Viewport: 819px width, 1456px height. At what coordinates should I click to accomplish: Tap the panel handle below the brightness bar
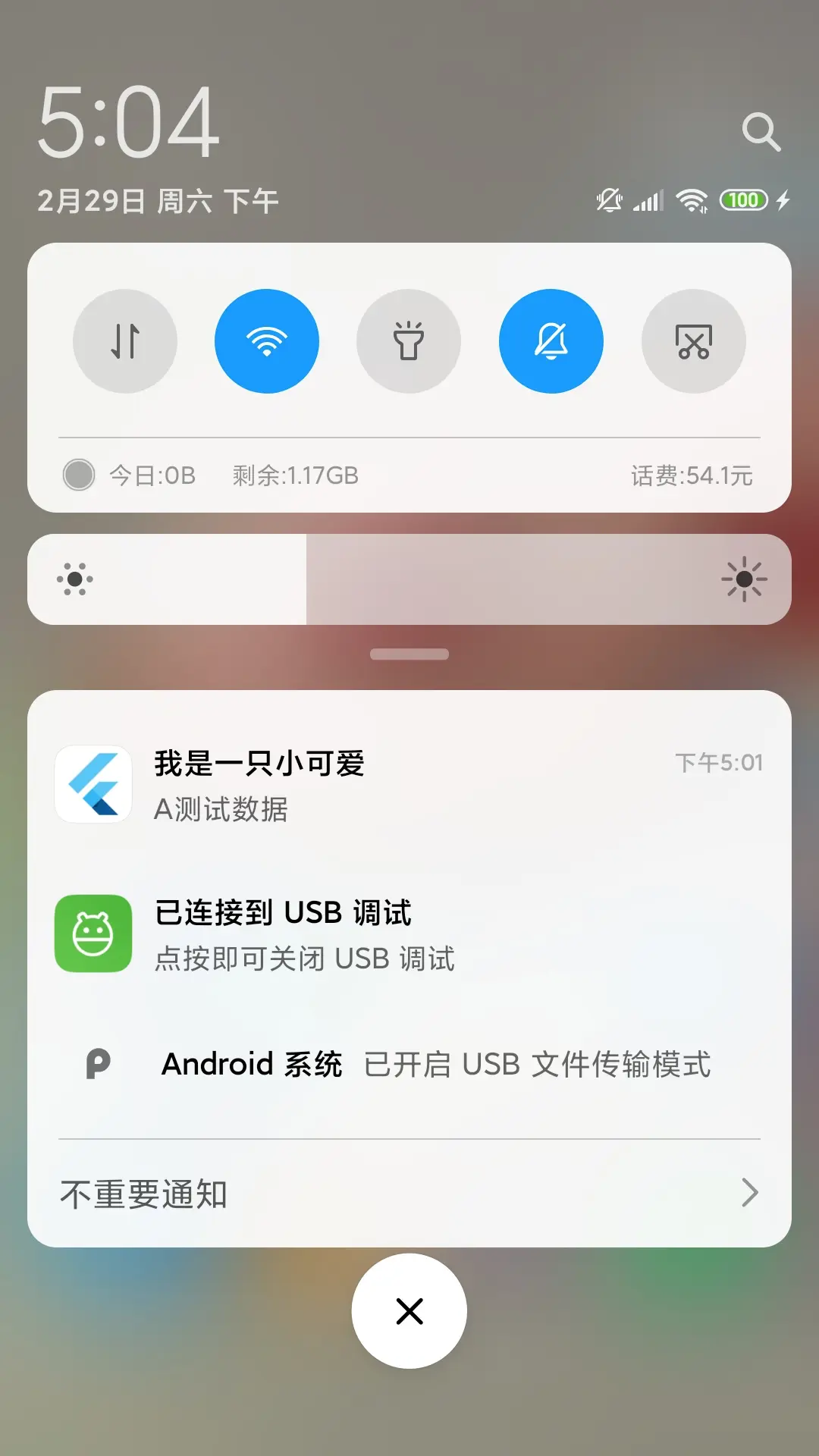click(409, 654)
